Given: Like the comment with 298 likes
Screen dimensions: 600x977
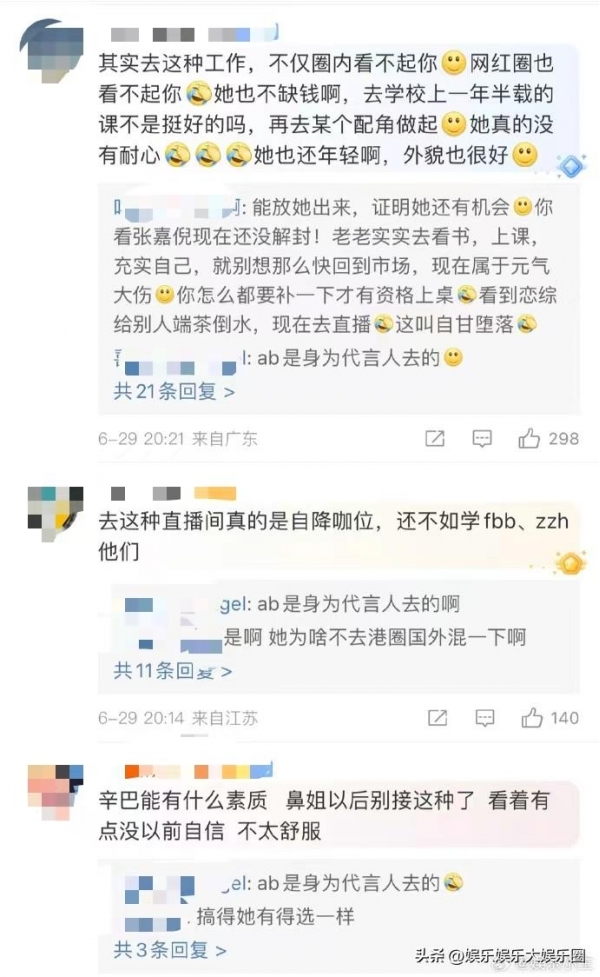Looking at the screenshot, I should [x=528, y=438].
